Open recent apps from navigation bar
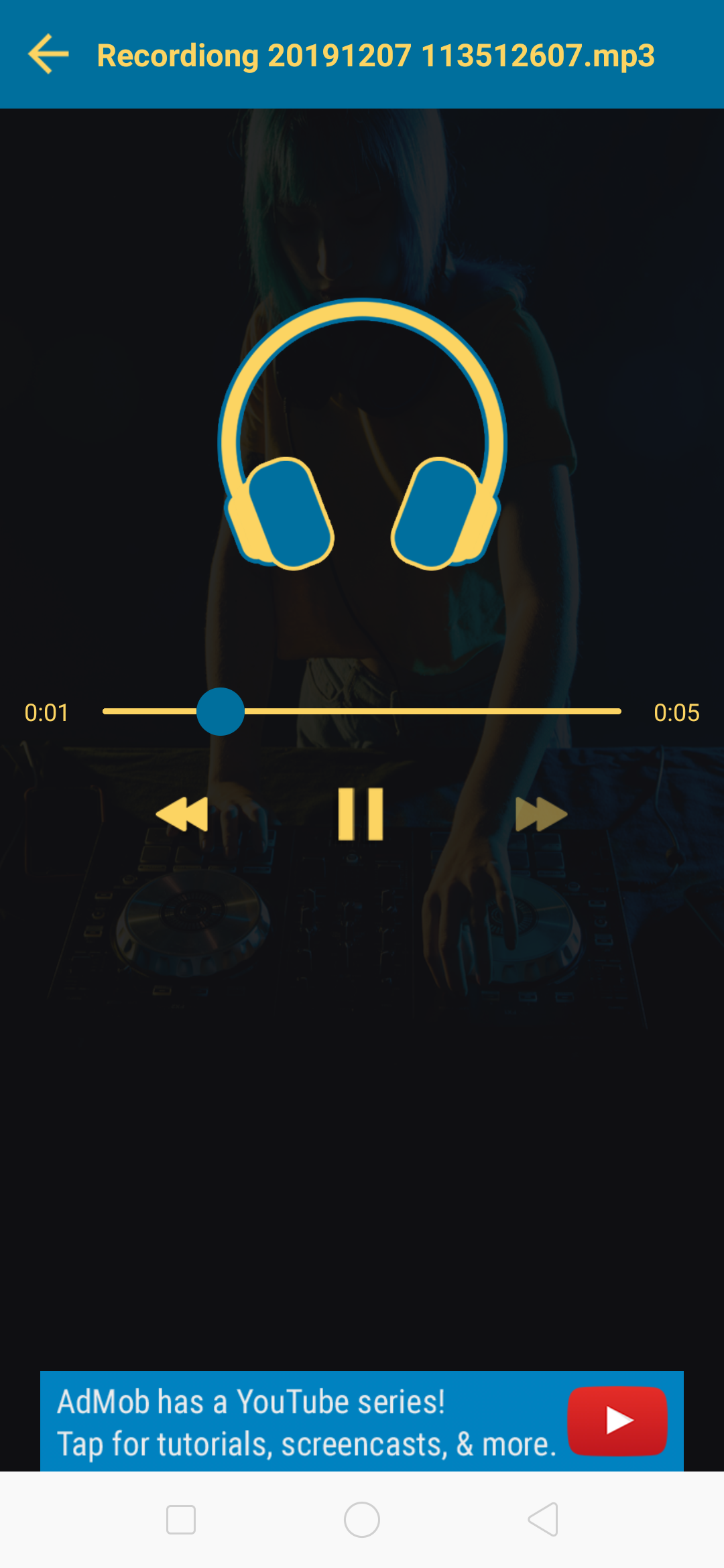This screenshot has width=724, height=1568. pos(181,1520)
